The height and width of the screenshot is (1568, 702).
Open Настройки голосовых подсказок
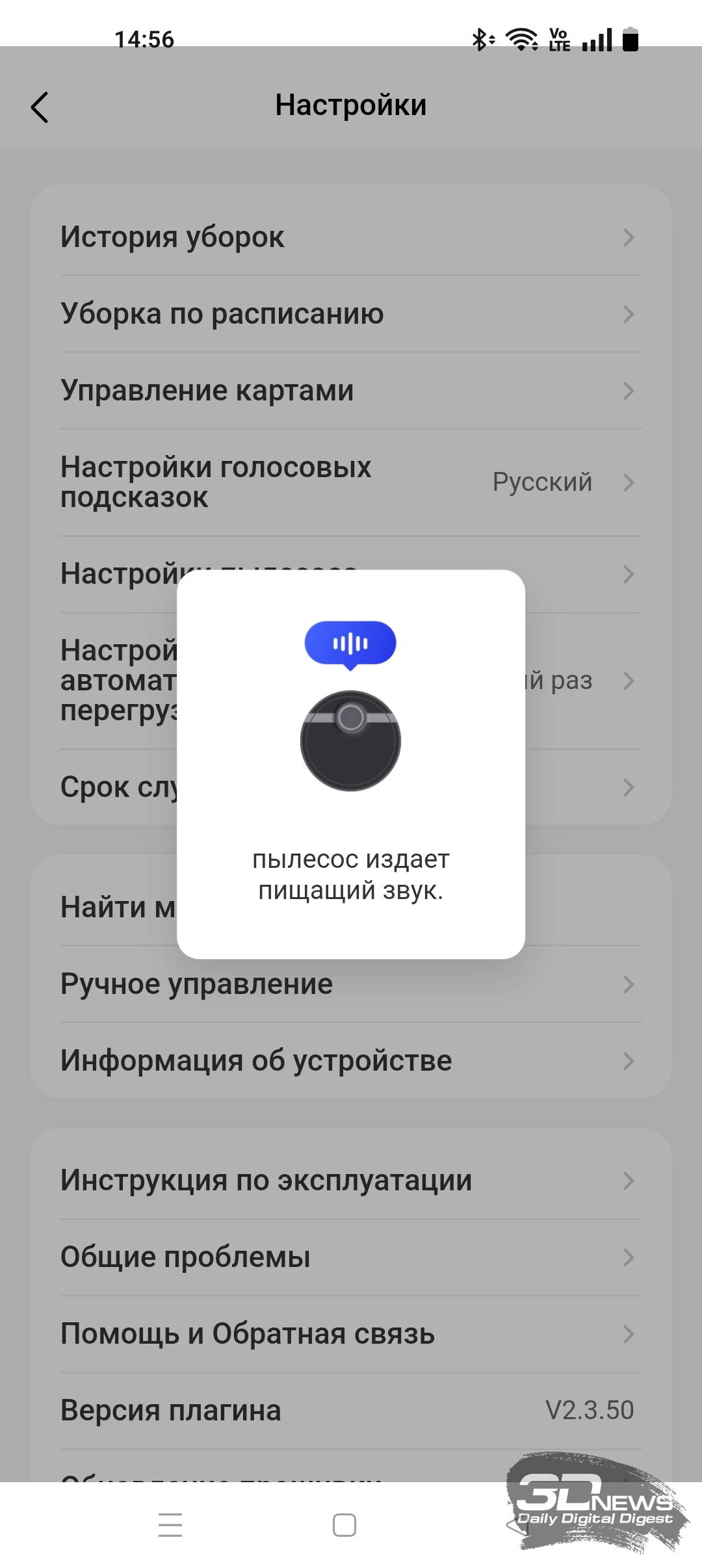click(351, 482)
